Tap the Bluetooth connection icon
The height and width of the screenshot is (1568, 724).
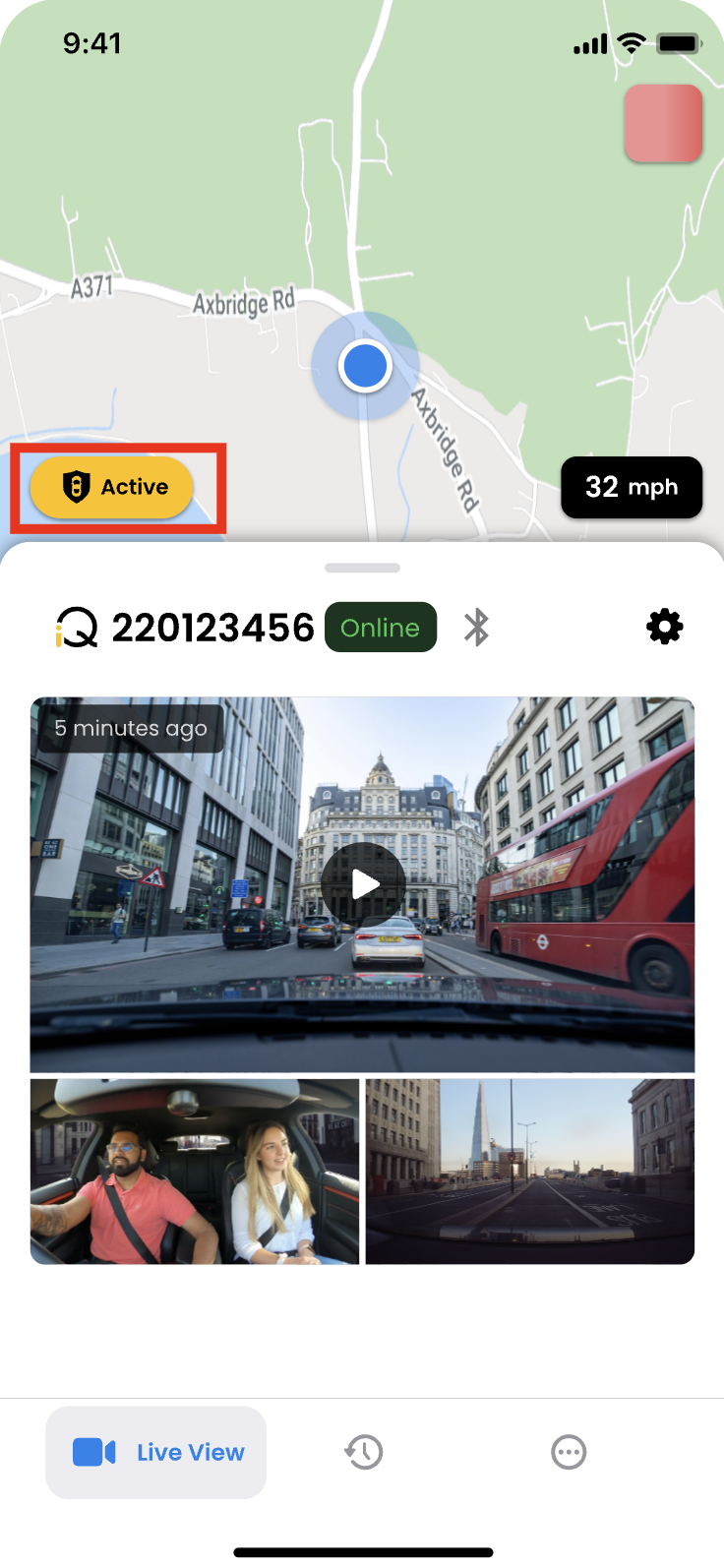(477, 627)
